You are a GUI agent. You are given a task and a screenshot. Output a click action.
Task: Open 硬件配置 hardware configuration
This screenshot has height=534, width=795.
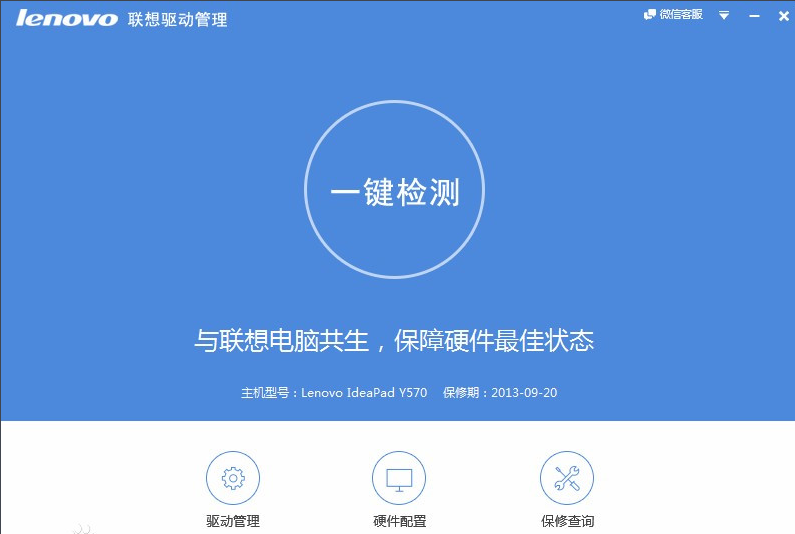pyautogui.click(x=399, y=478)
